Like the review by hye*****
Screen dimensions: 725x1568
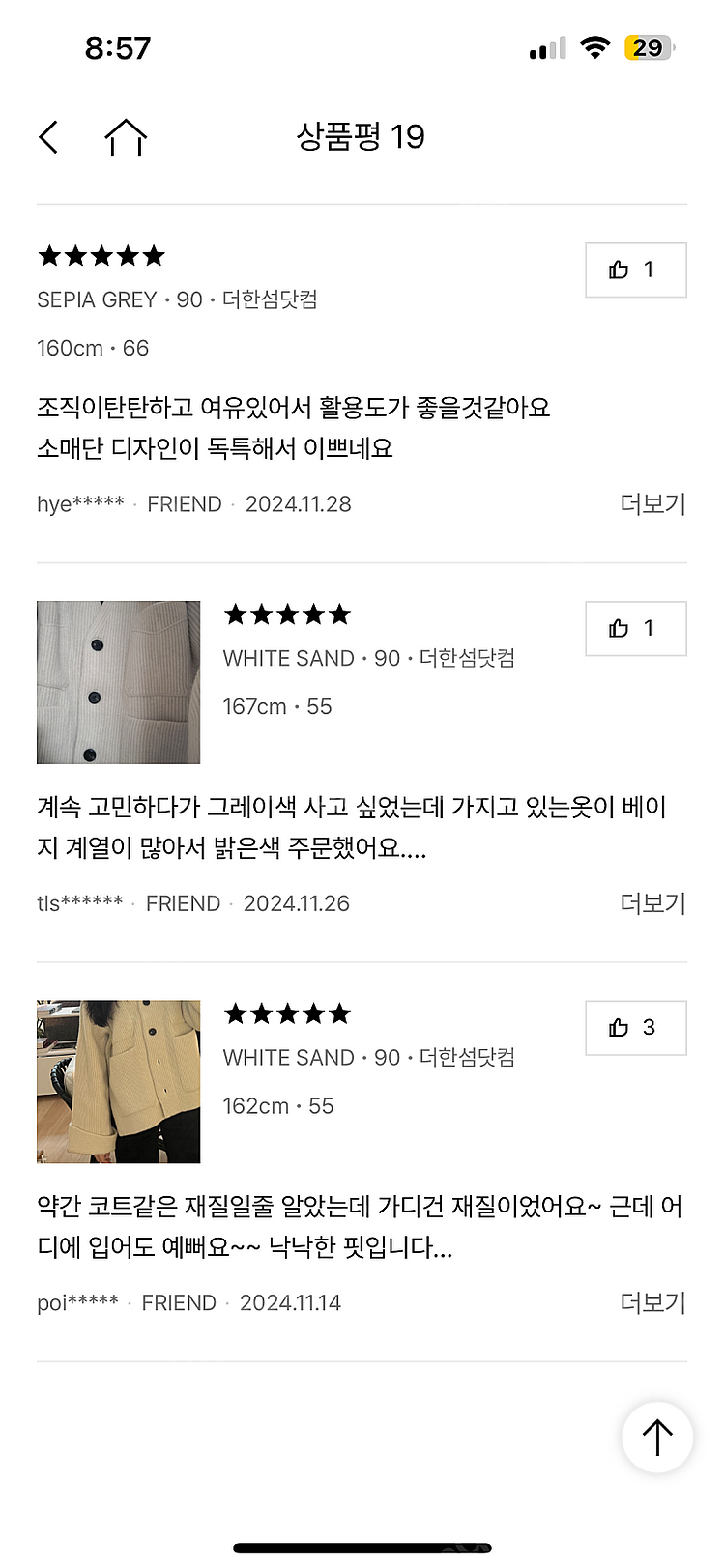635,271
